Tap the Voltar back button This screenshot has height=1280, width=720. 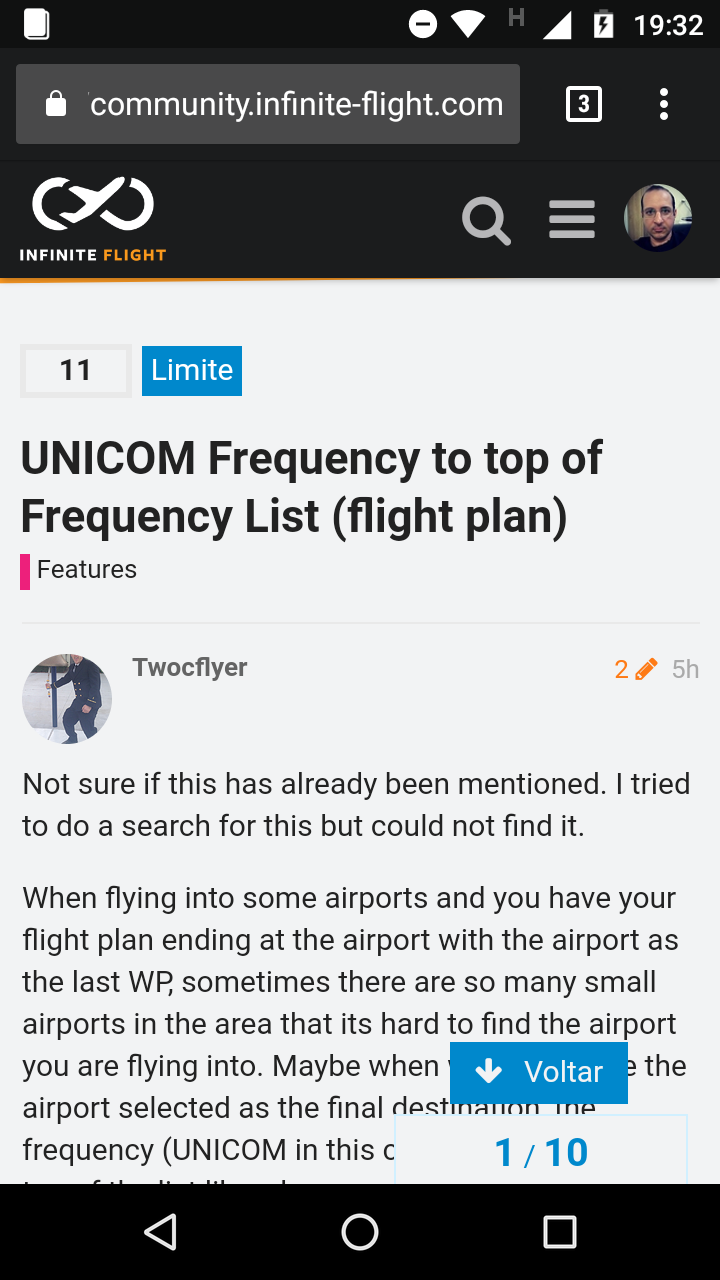click(x=539, y=1072)
